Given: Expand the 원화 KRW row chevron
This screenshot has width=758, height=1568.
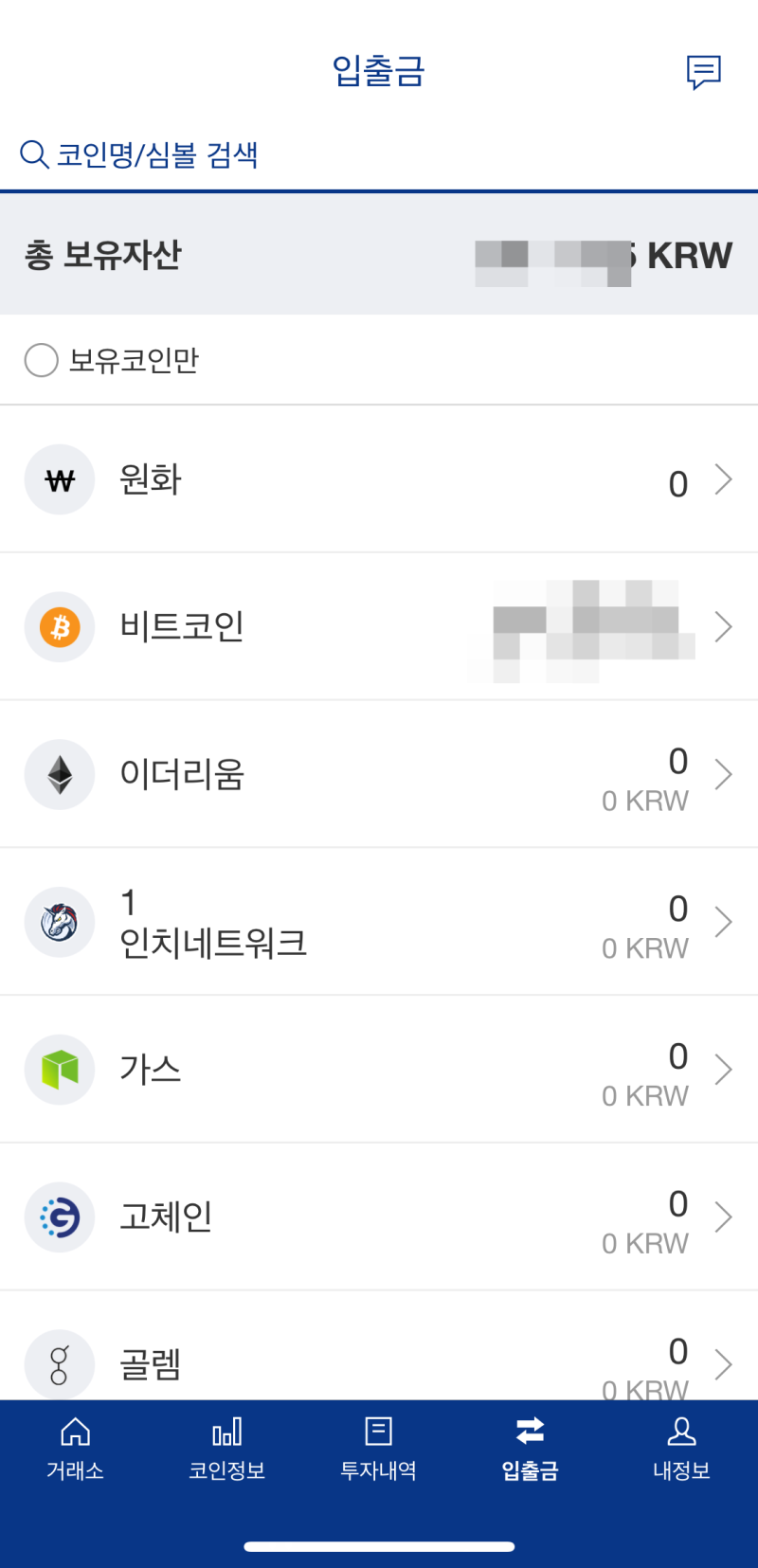Looking at the screenshot, I should pos(723,479).
